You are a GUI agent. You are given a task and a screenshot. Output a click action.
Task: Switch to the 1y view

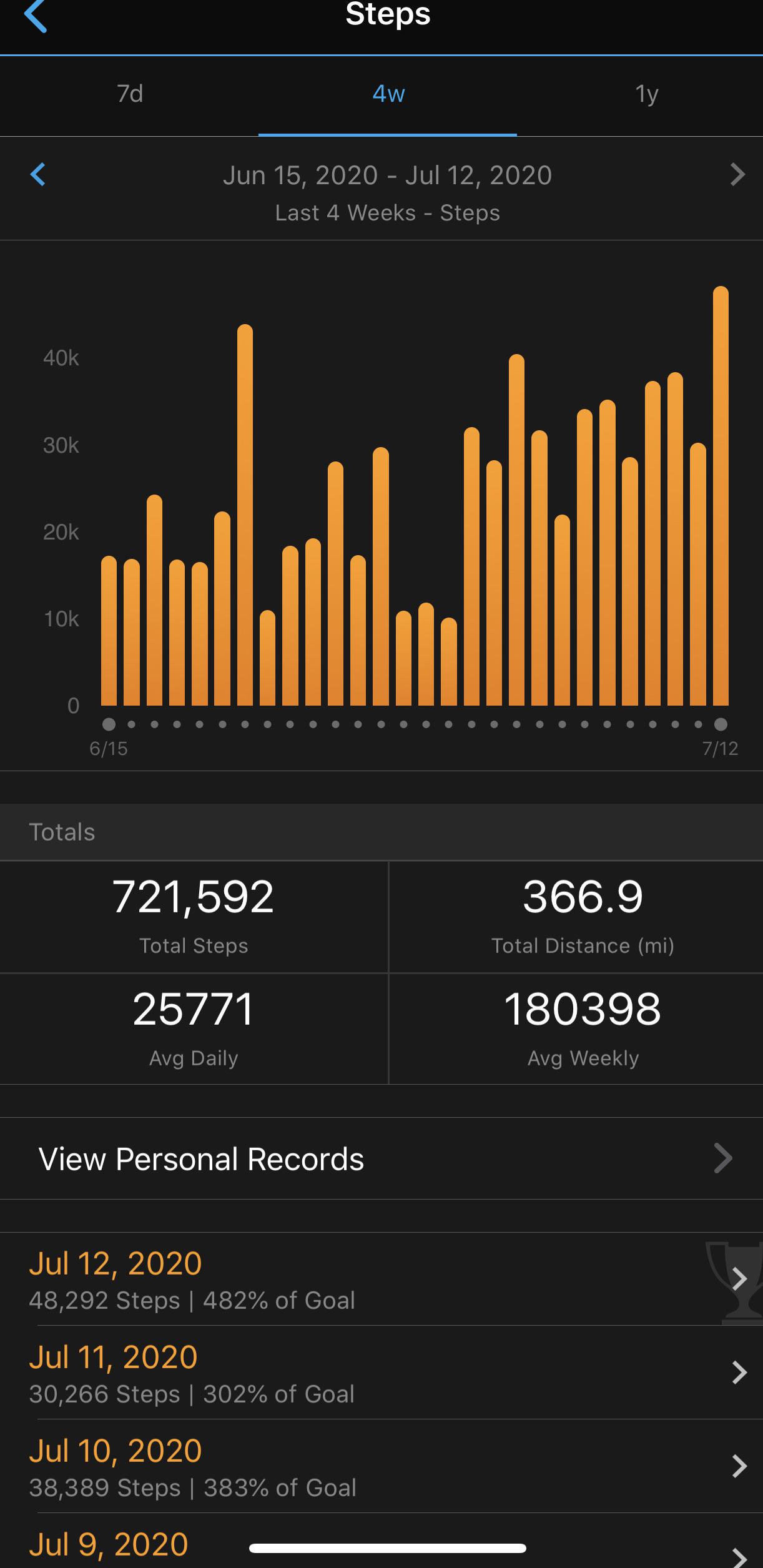tap(647, 94)
